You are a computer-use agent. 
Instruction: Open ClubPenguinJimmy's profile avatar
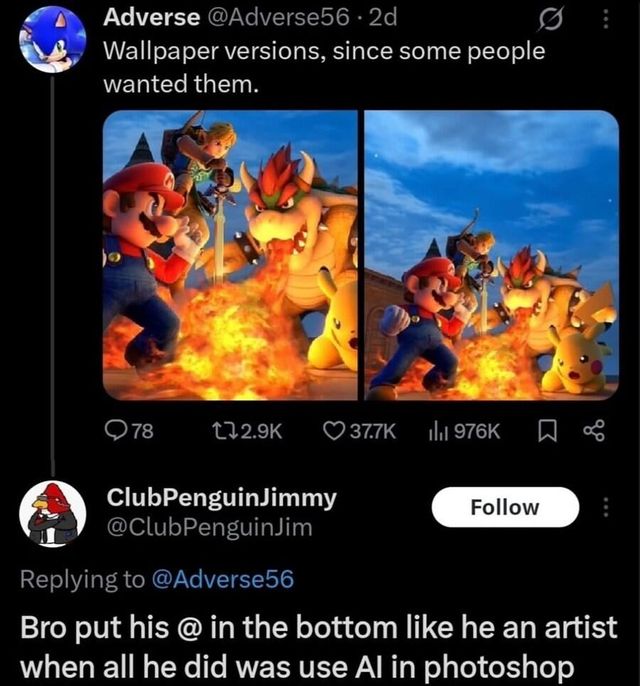[52, 513]
